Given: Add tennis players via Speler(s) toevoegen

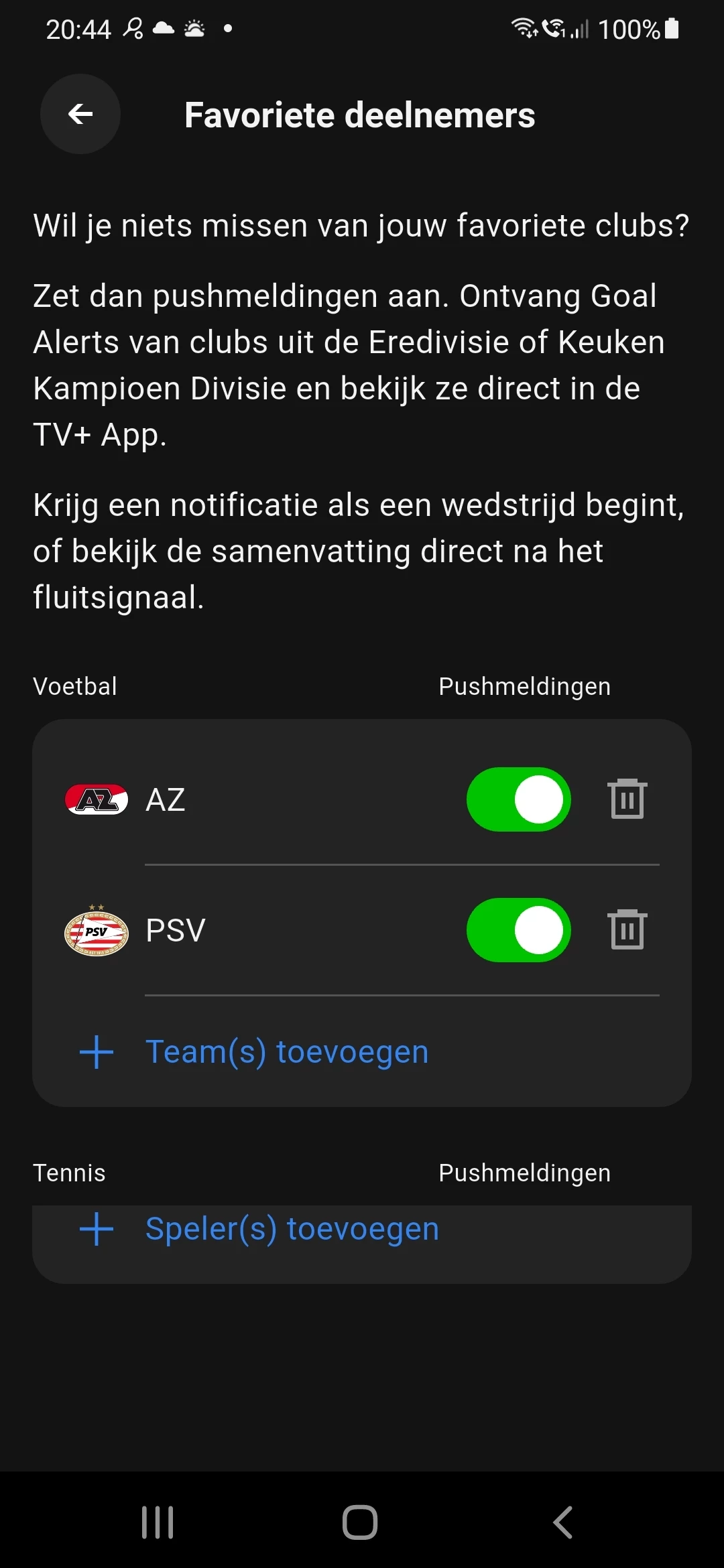Looking at the screenshot, I should pyautogui.click(x=292, y=1229).
